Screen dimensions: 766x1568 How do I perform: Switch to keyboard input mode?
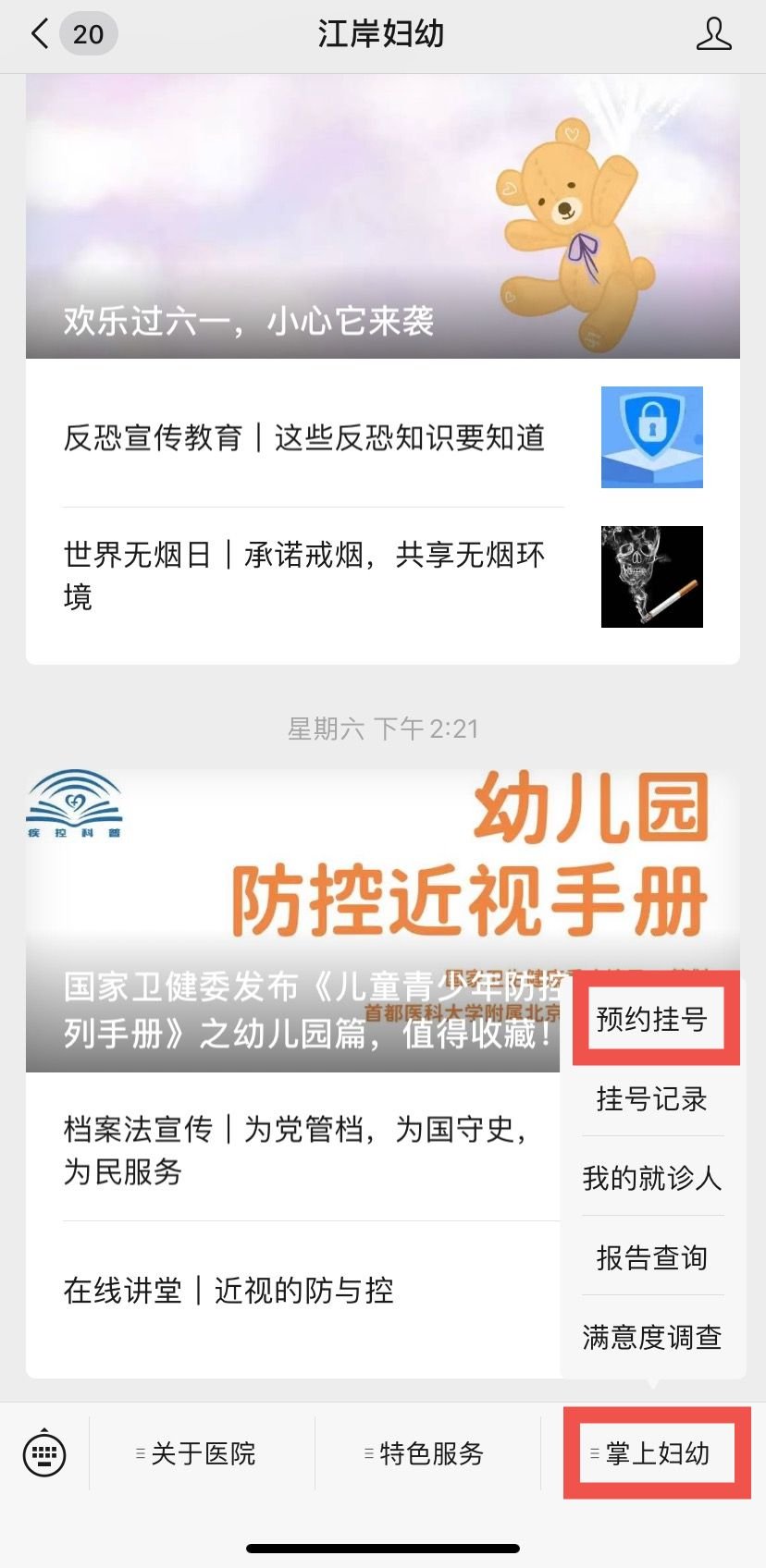pyautogui.click(x=44, y=1453)
